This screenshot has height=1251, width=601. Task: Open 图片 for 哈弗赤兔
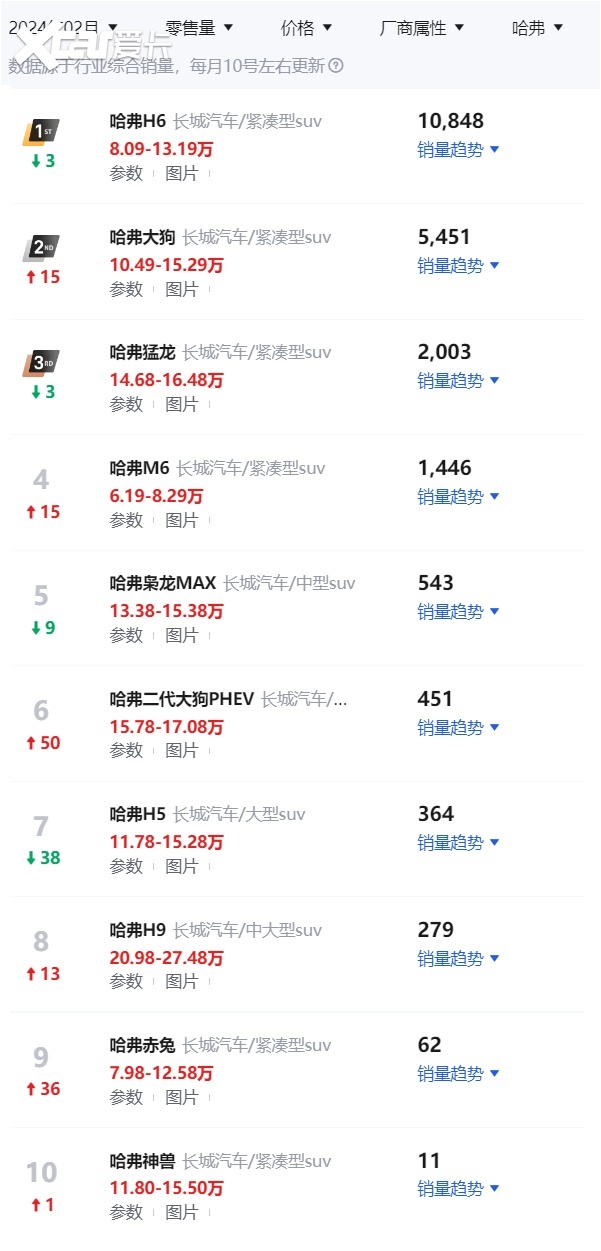(x=182, y=1098)
